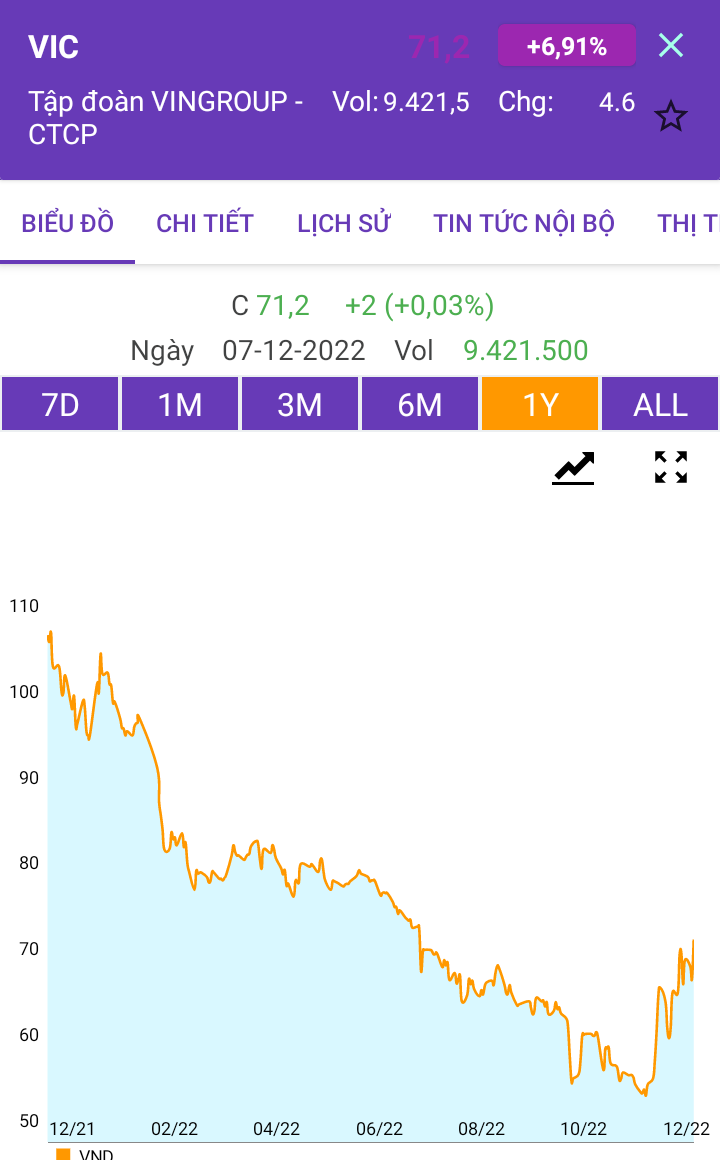The height and width of the screenshot is (1160, 720).
Task: Select the BIỂU ĐỒ tab
Action: click(x=68, y=223)
